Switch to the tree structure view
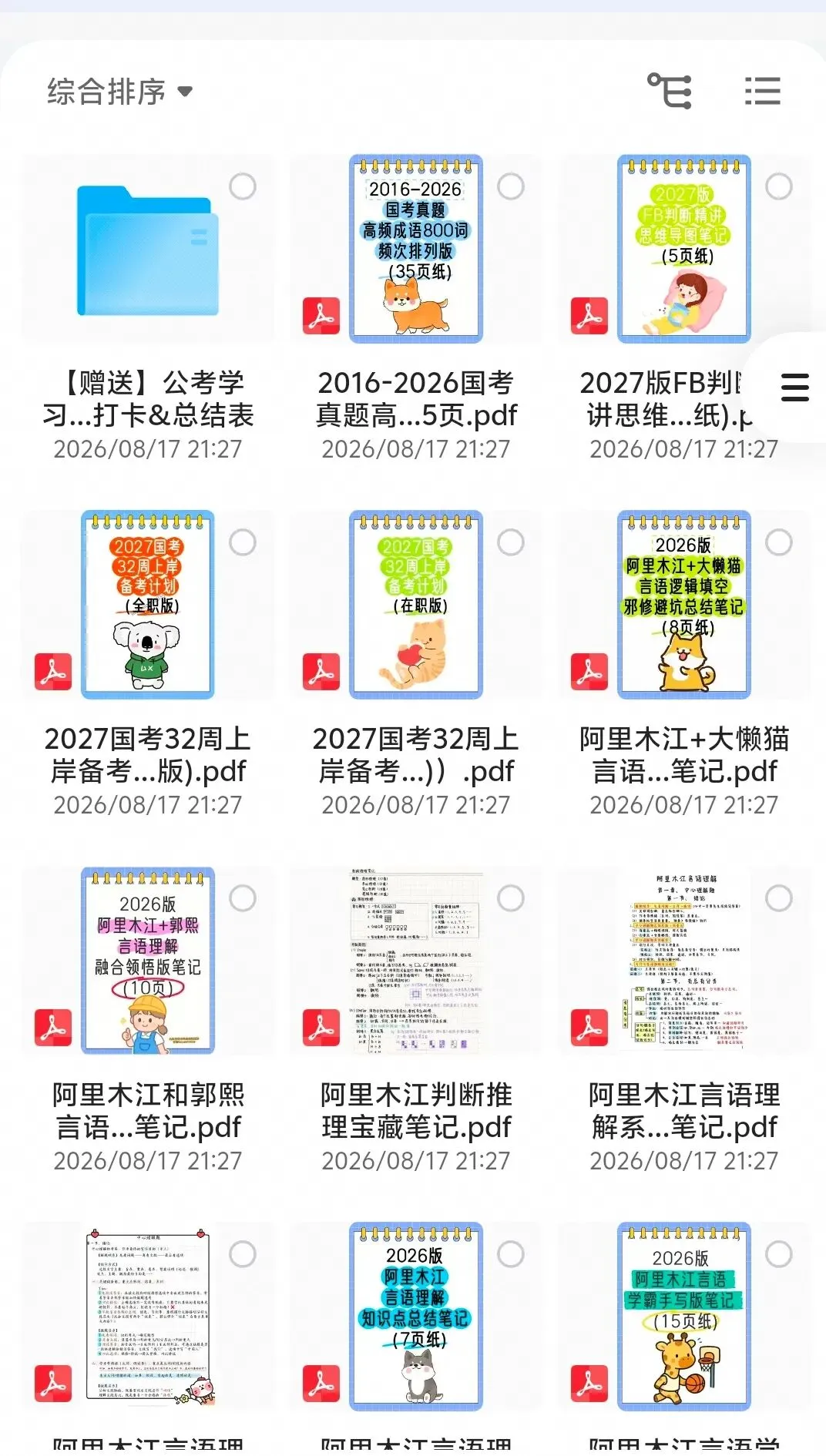Image resolution: width=826 pixels, height=1456 pixels. coord(669,92)
